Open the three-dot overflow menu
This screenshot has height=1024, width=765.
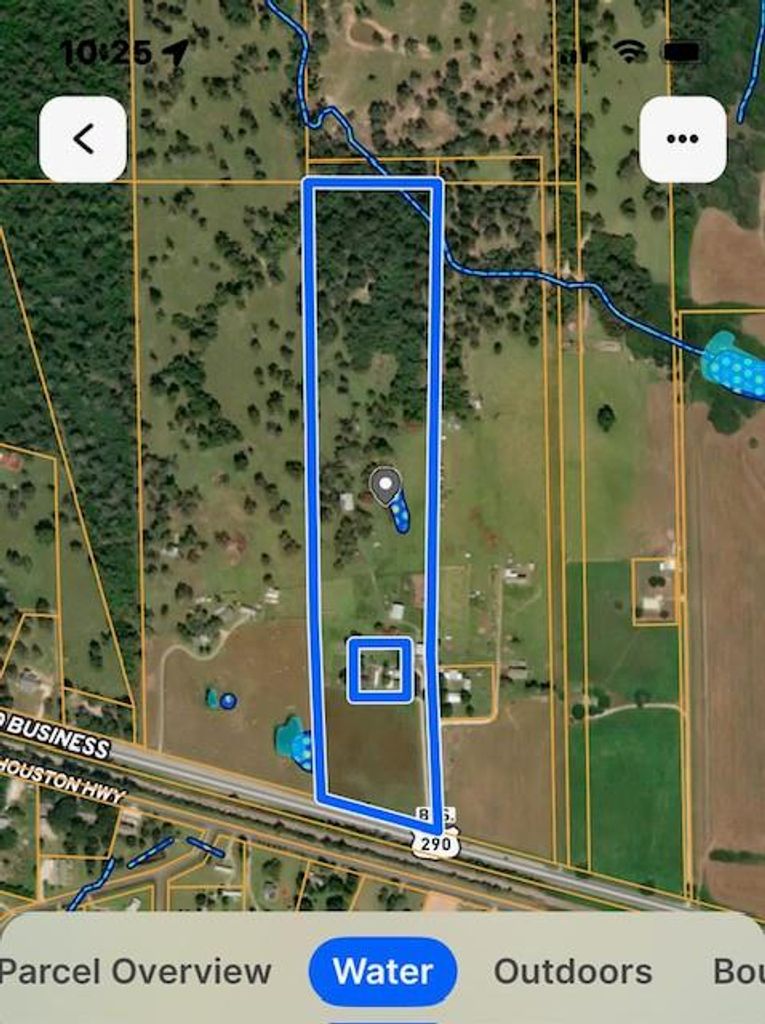(x=682, y=139)
